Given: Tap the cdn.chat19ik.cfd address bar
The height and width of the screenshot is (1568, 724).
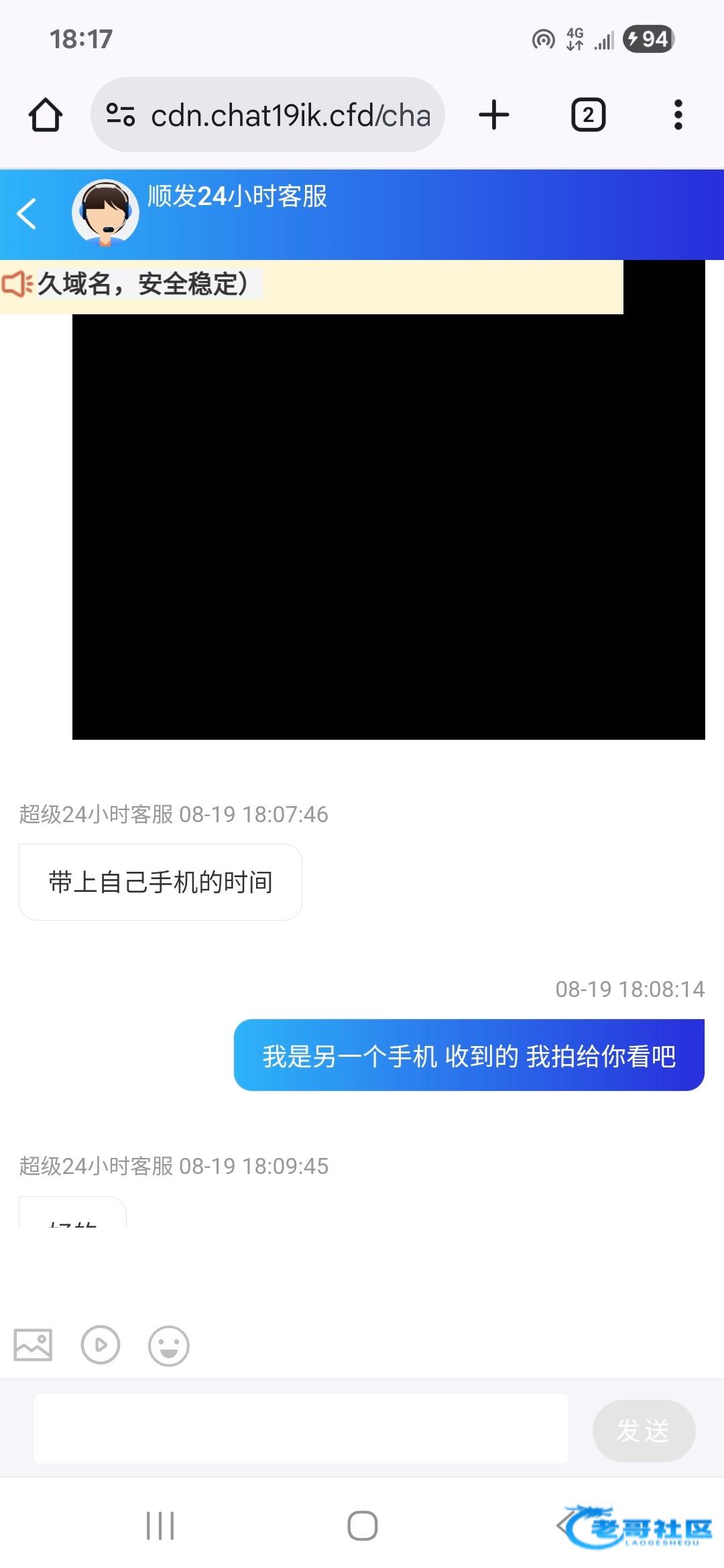Looking at the screenshot, I should [267, 115].
